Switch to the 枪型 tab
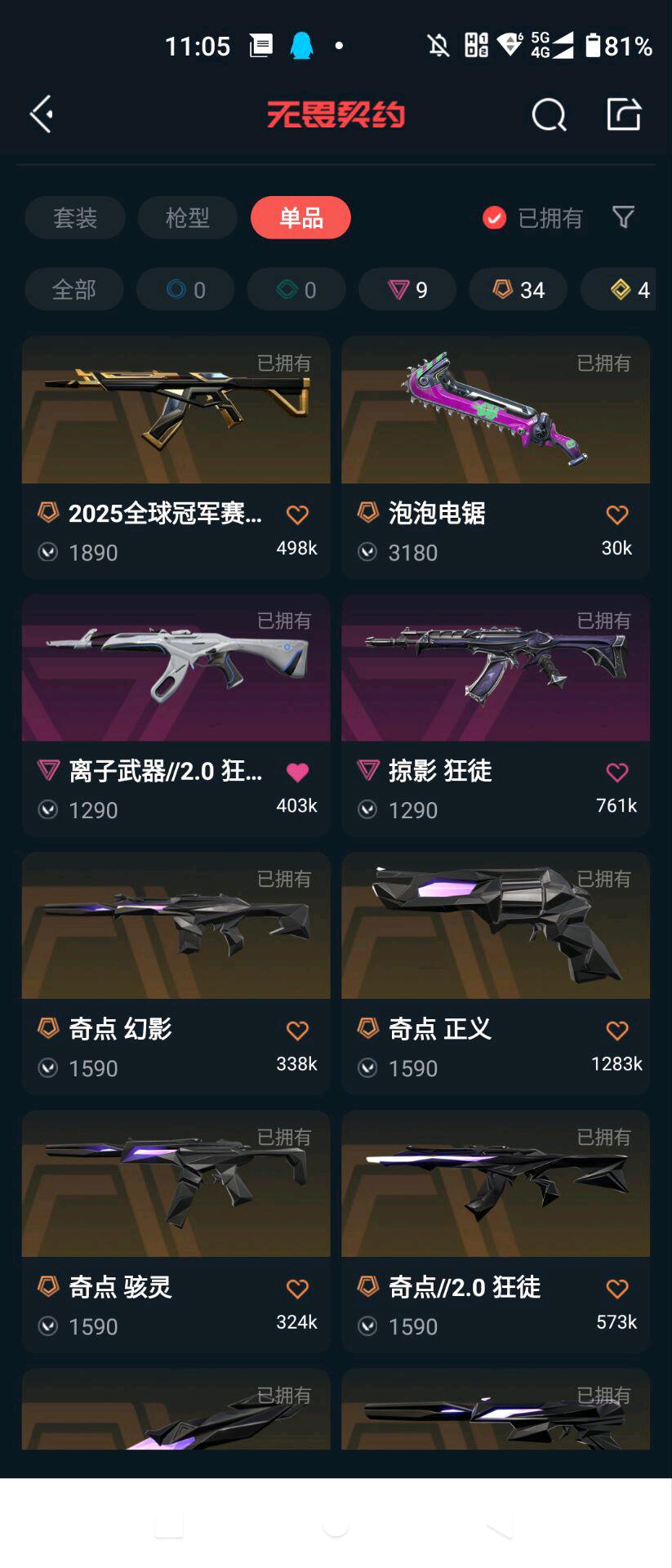 click(187, 218)
